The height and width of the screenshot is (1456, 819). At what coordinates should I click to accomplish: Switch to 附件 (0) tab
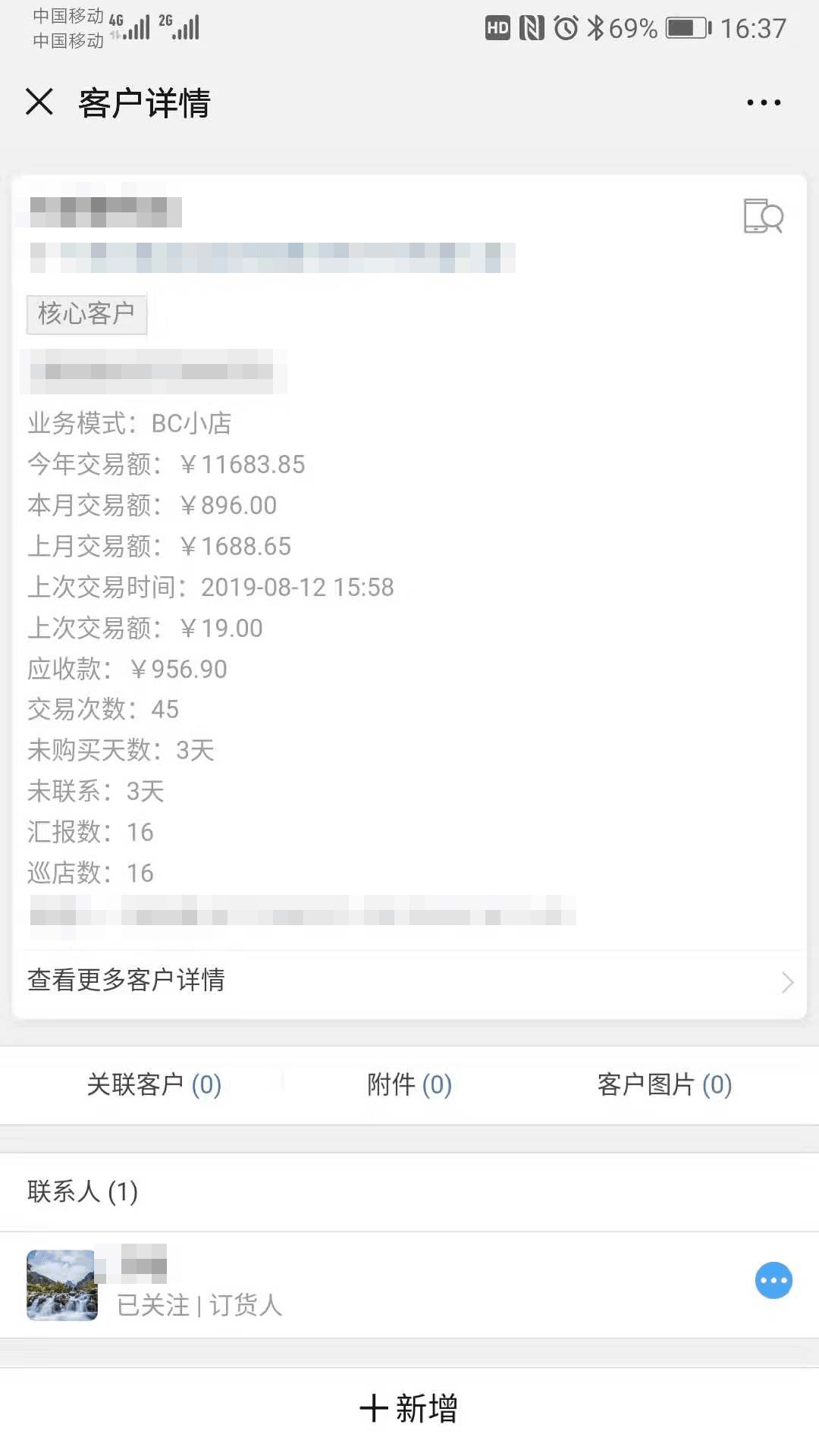click(x=409, y=1084)
